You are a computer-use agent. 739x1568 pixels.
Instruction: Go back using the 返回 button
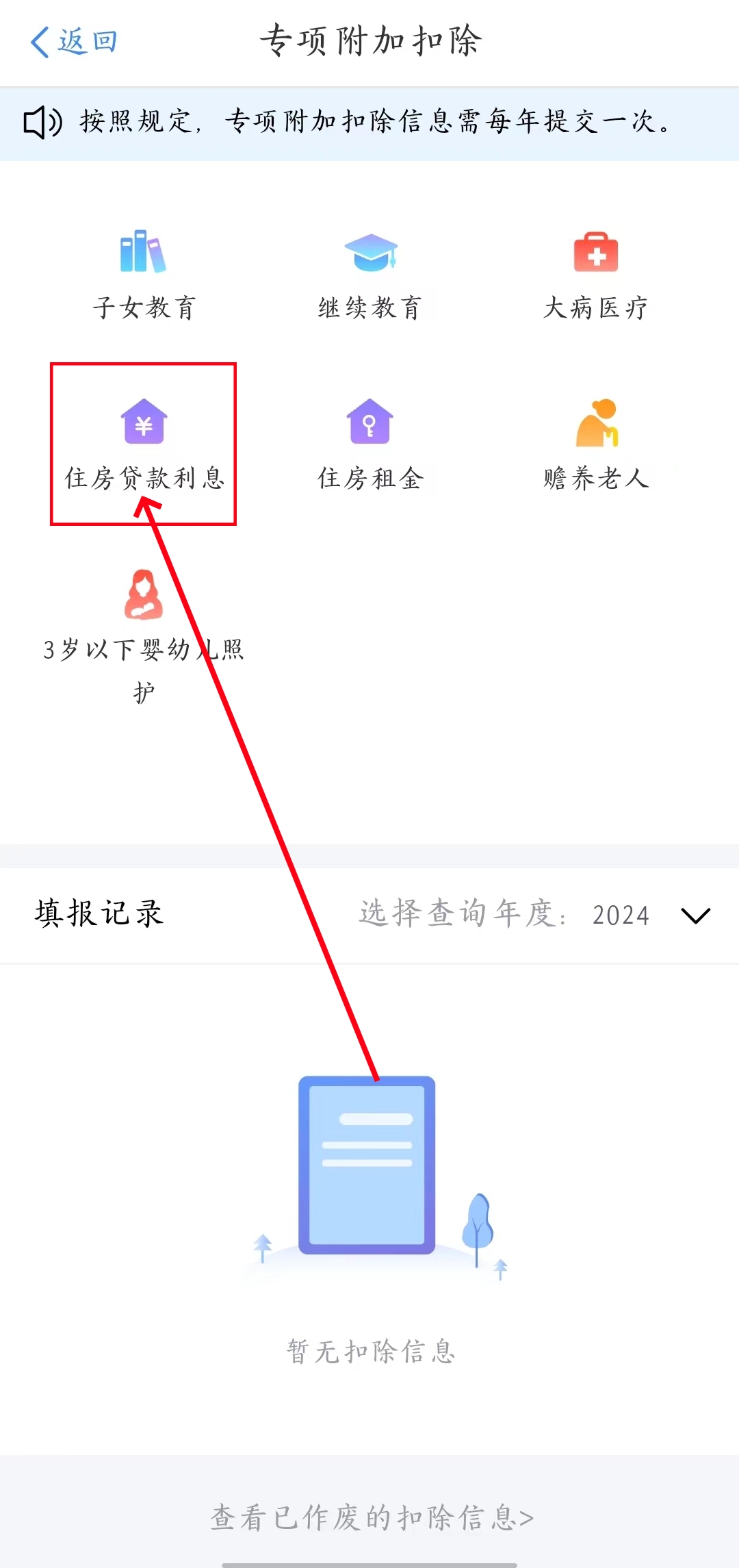pos(74,42)
